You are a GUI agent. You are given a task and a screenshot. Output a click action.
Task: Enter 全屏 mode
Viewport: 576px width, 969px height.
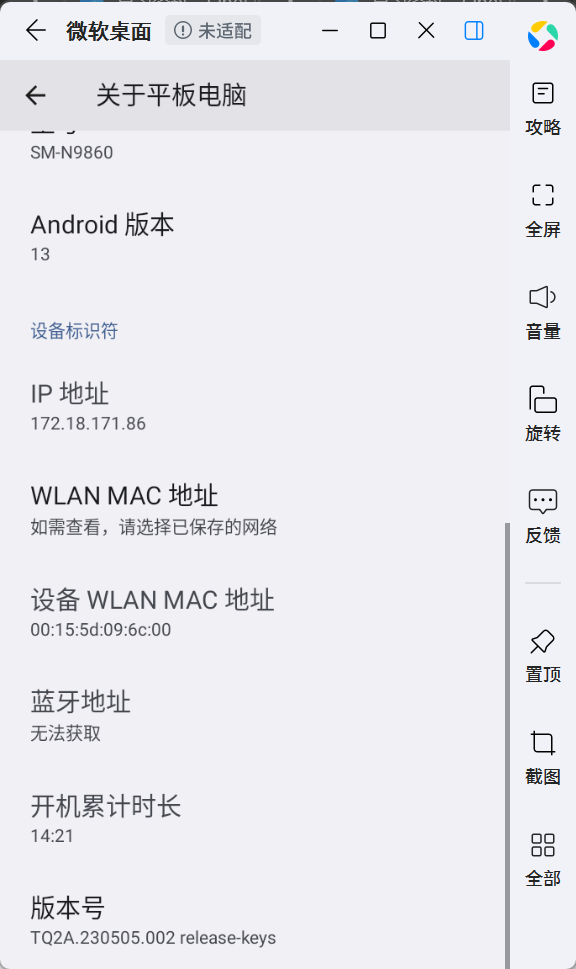543,211
